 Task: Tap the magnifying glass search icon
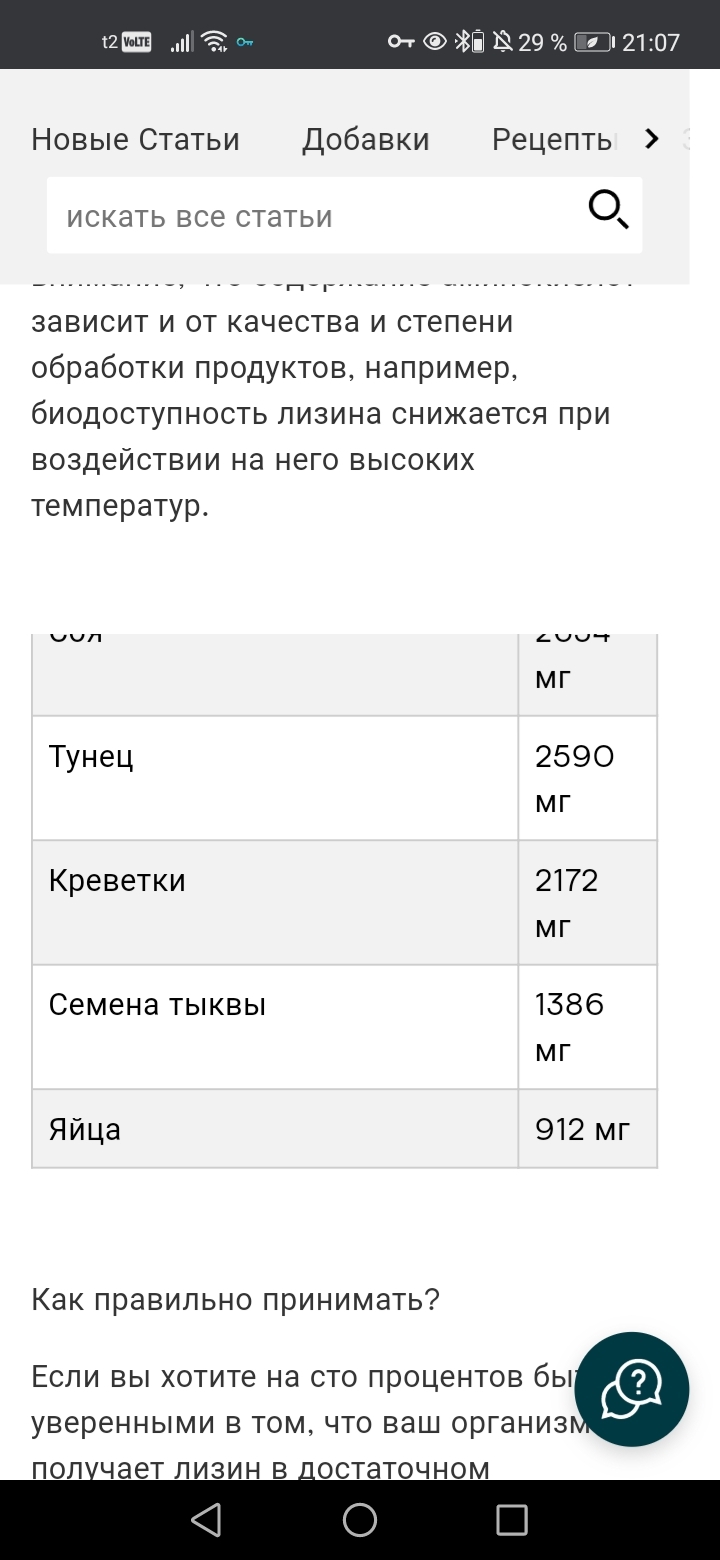click(608, 211)
